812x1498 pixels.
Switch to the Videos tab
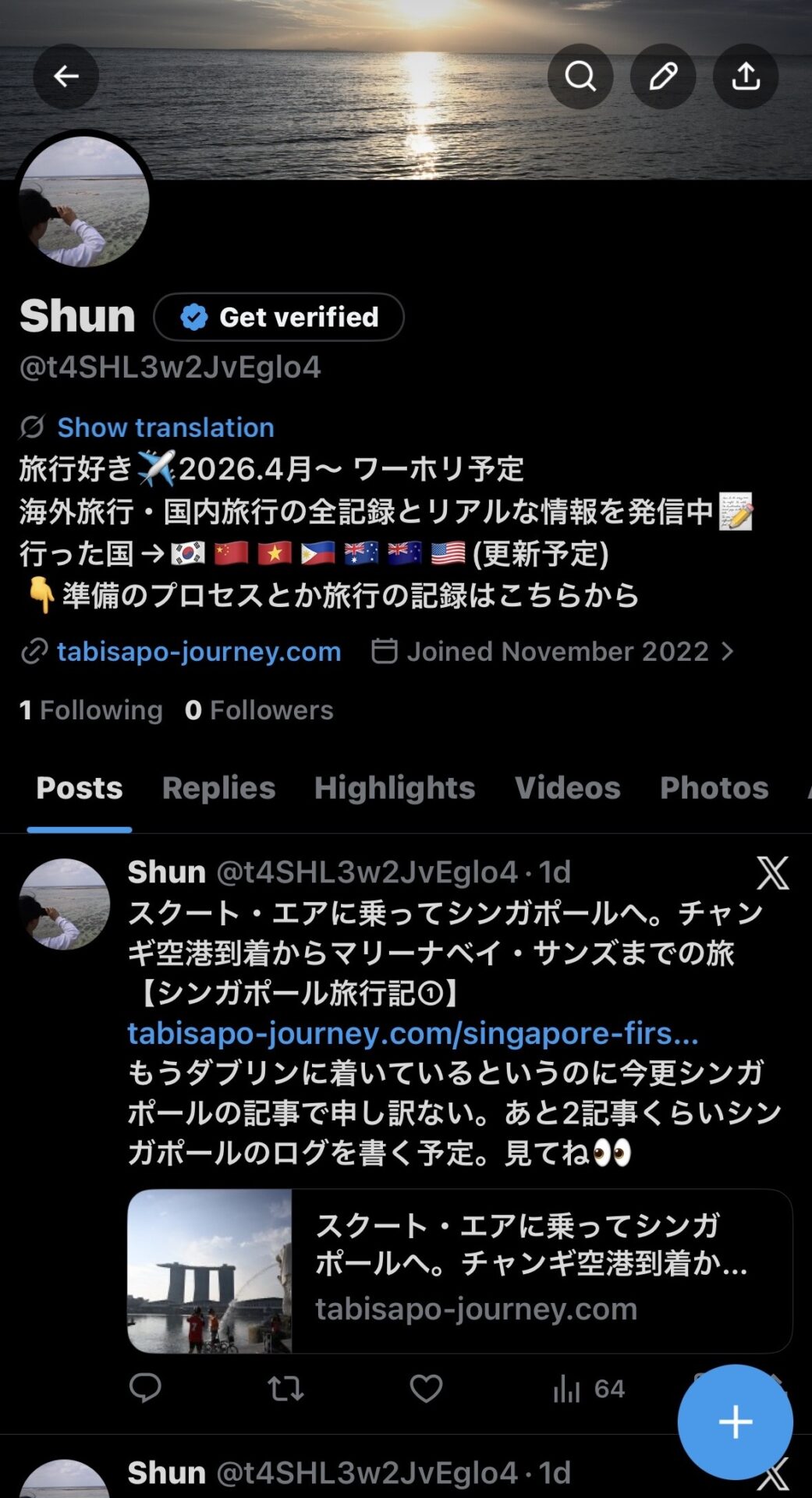point(567,788)
